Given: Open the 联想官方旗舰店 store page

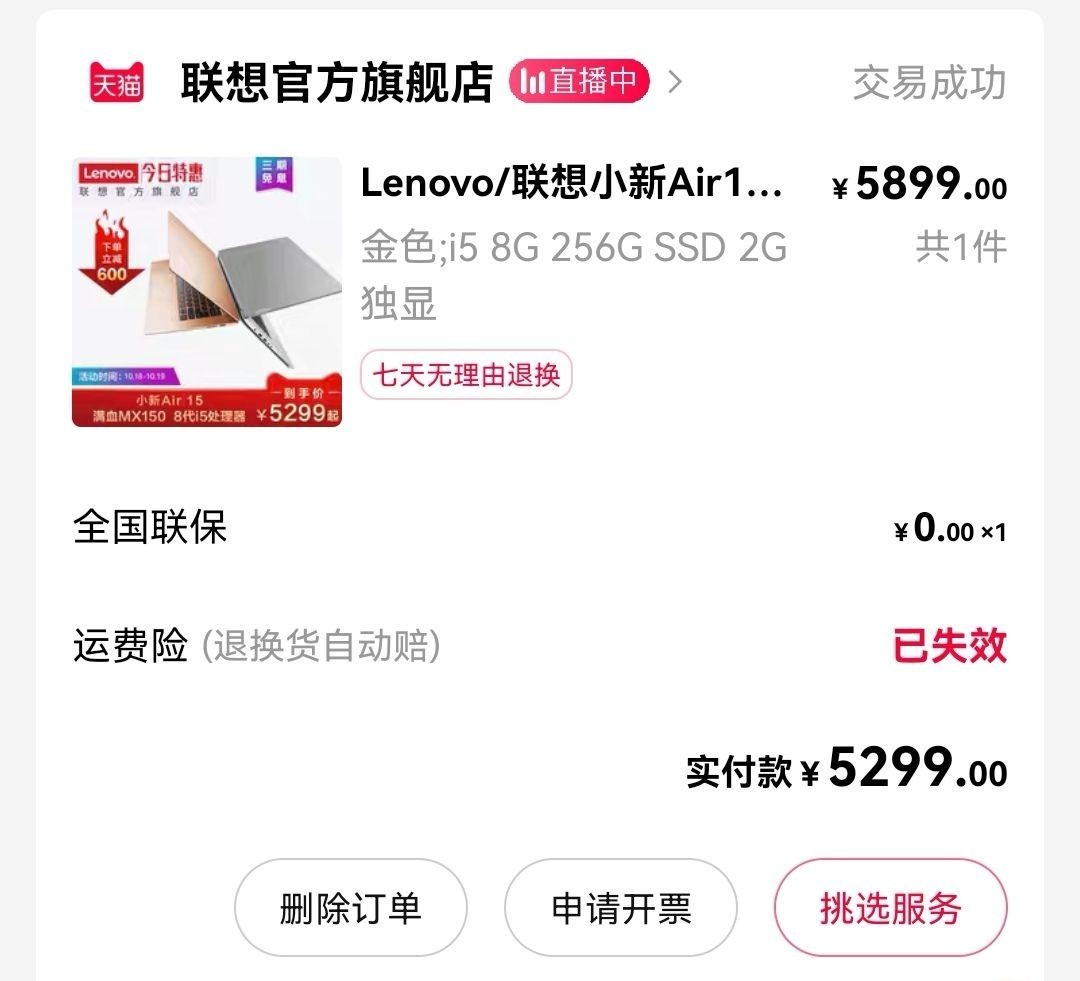Looking at the screenshot, I should pos(336,83).
